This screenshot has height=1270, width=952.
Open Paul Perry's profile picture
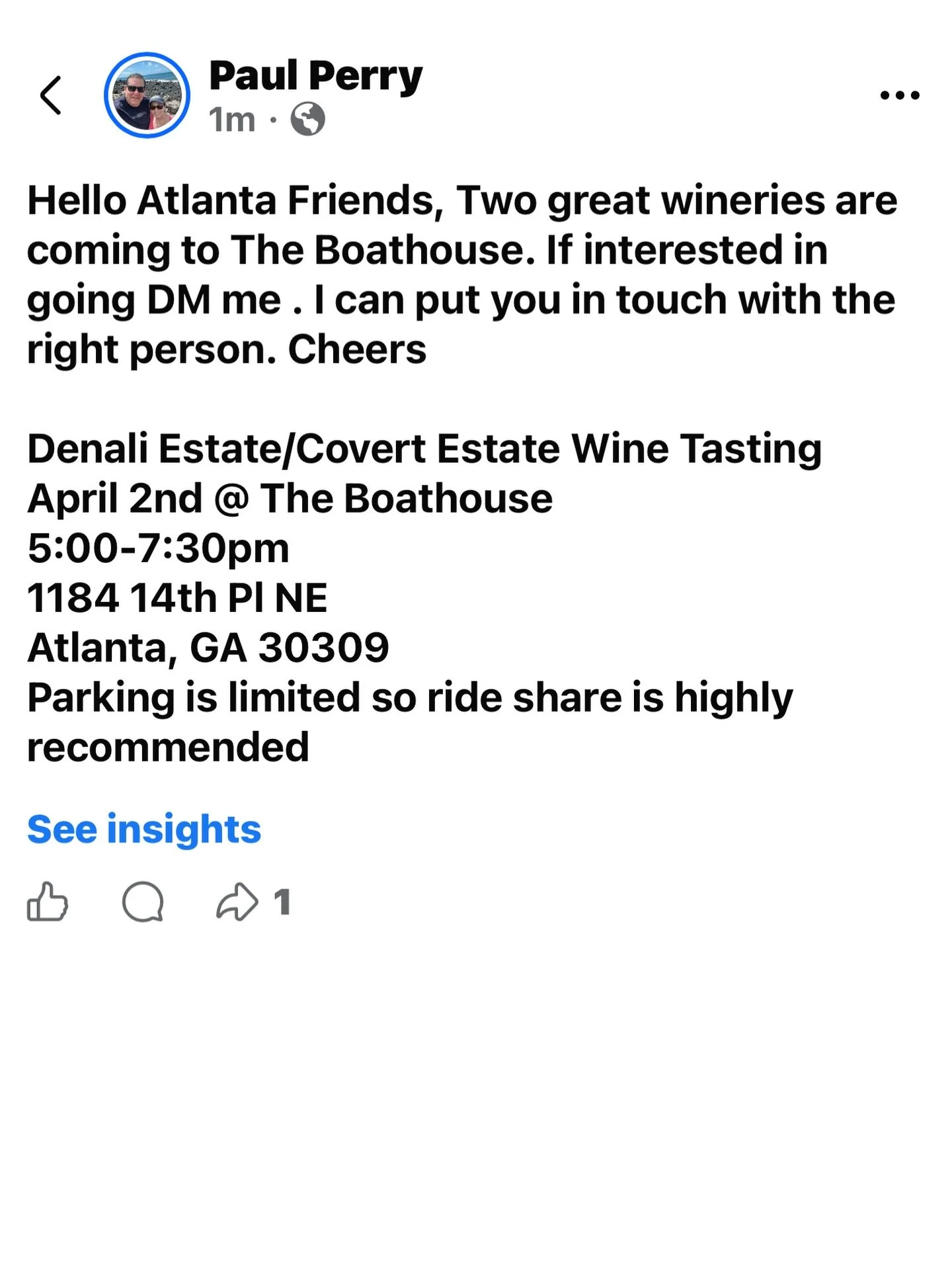pyautogui.click(x=147, y=95)
